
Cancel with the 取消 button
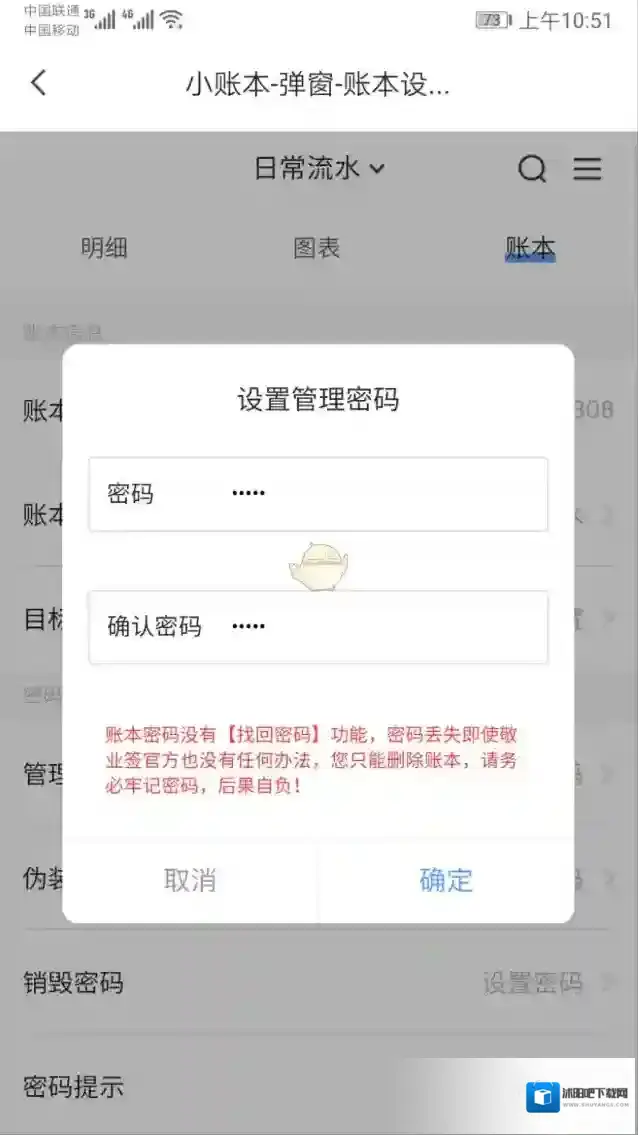(x=190, y=880)
